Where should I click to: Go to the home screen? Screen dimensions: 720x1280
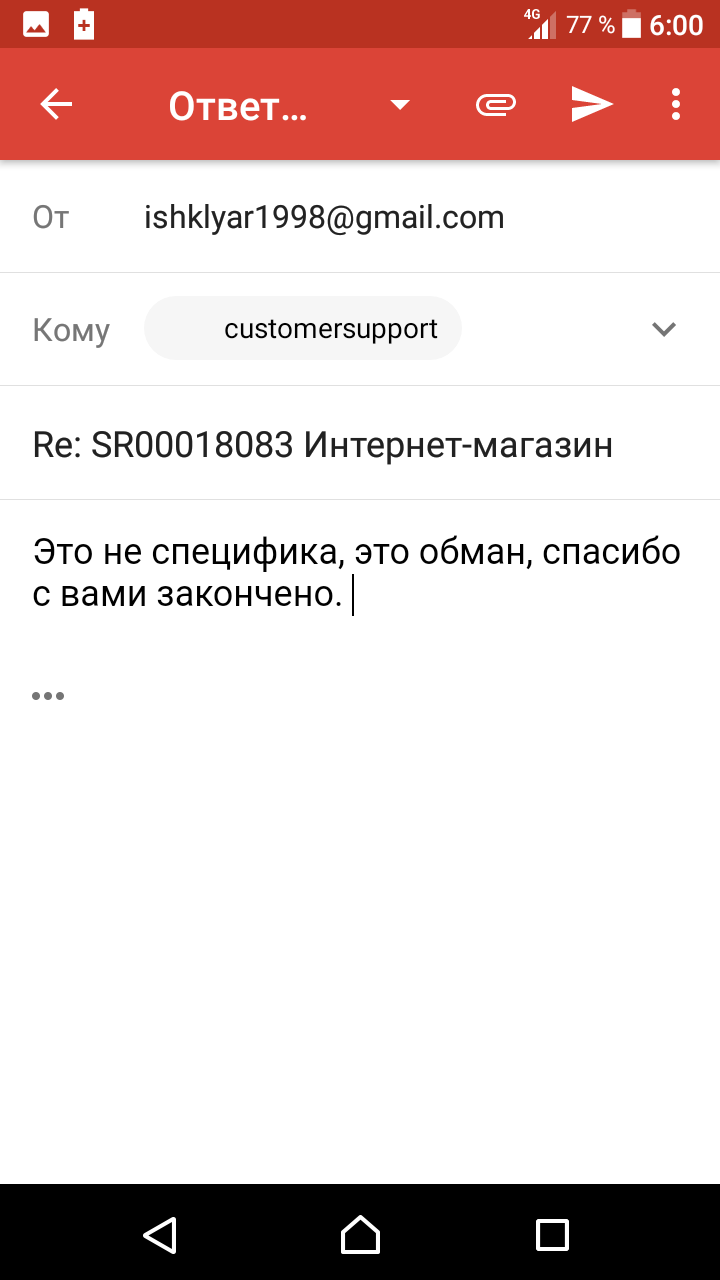tap(360, 1234)
